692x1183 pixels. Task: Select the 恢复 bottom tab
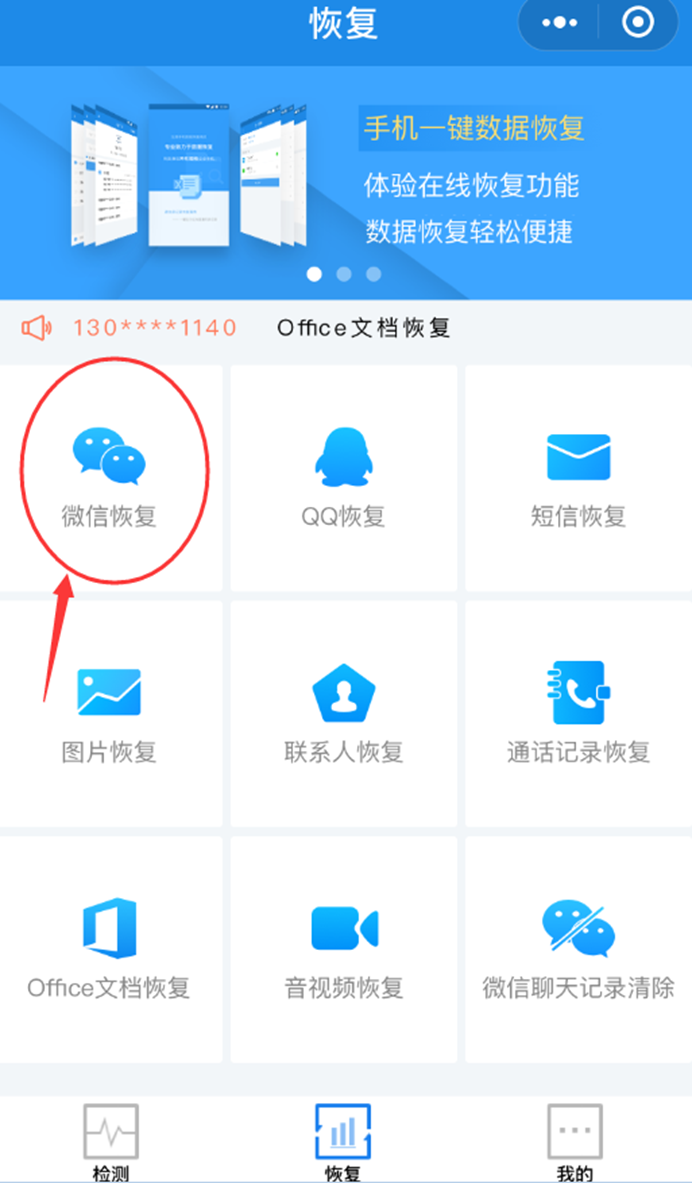(x=343, y=1141)
